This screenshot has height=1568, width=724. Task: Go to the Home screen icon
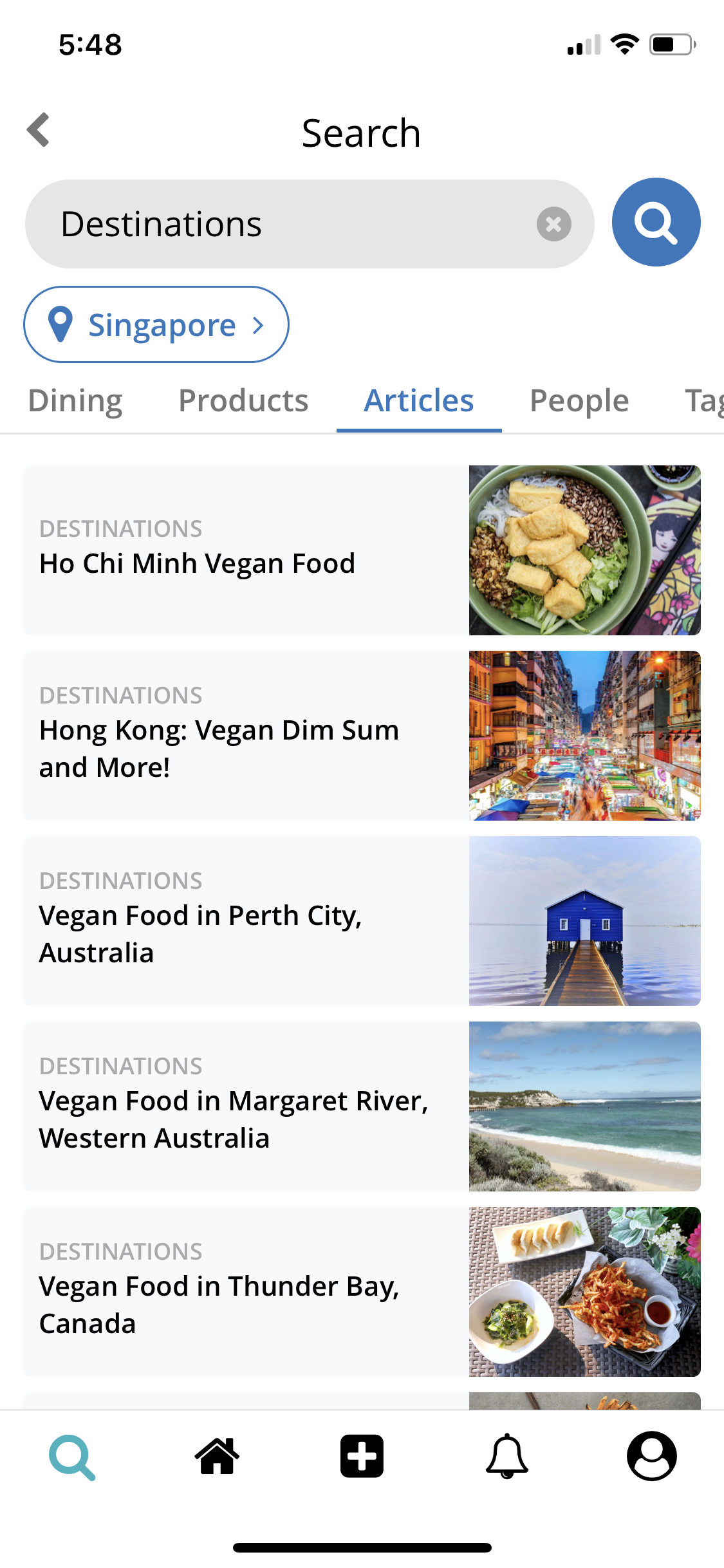(217, 1457)
